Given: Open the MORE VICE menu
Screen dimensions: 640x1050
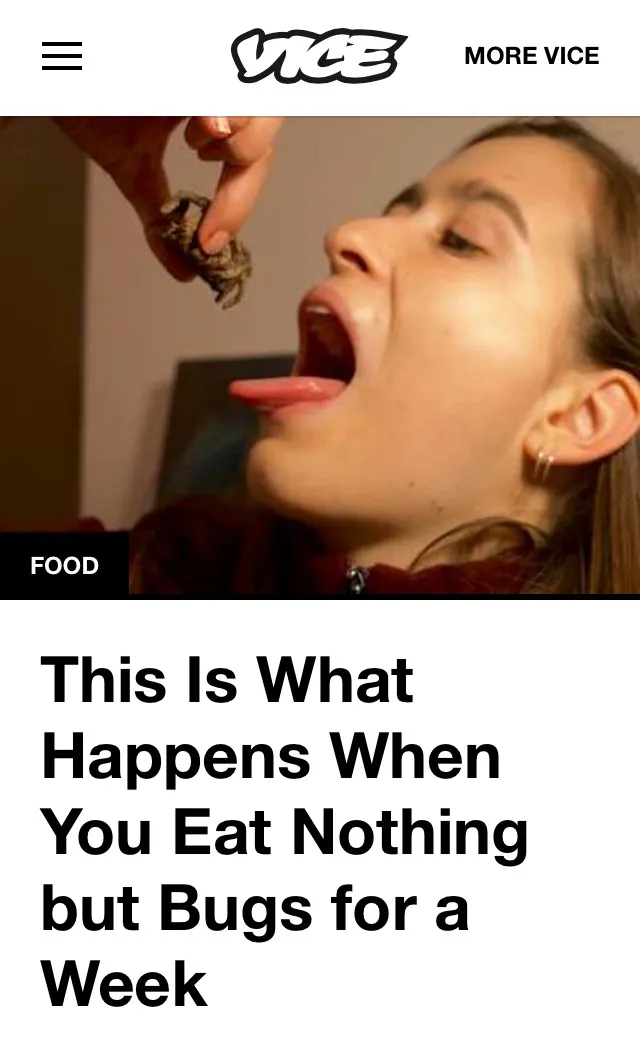Looking at the screenshot, I should tap(531, 56).
